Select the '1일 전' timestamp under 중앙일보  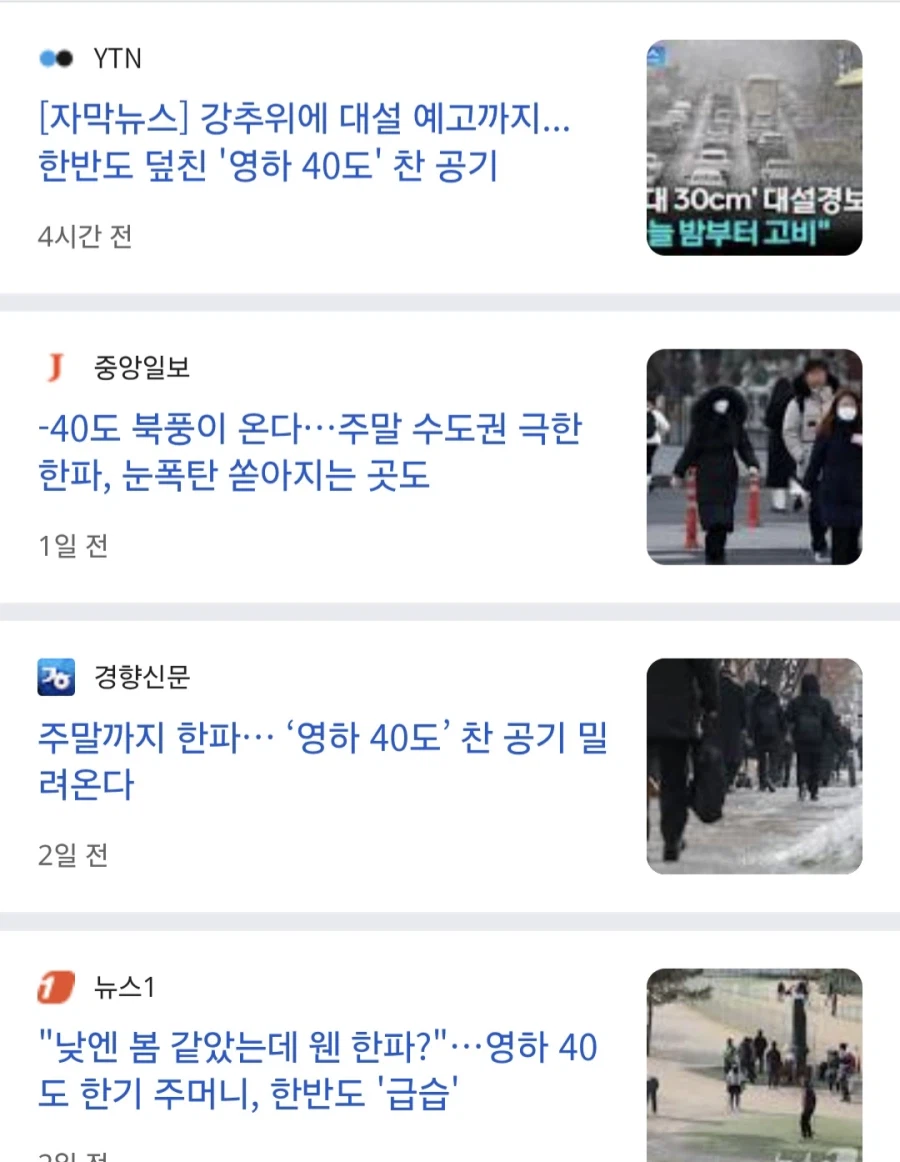[72, 547]
